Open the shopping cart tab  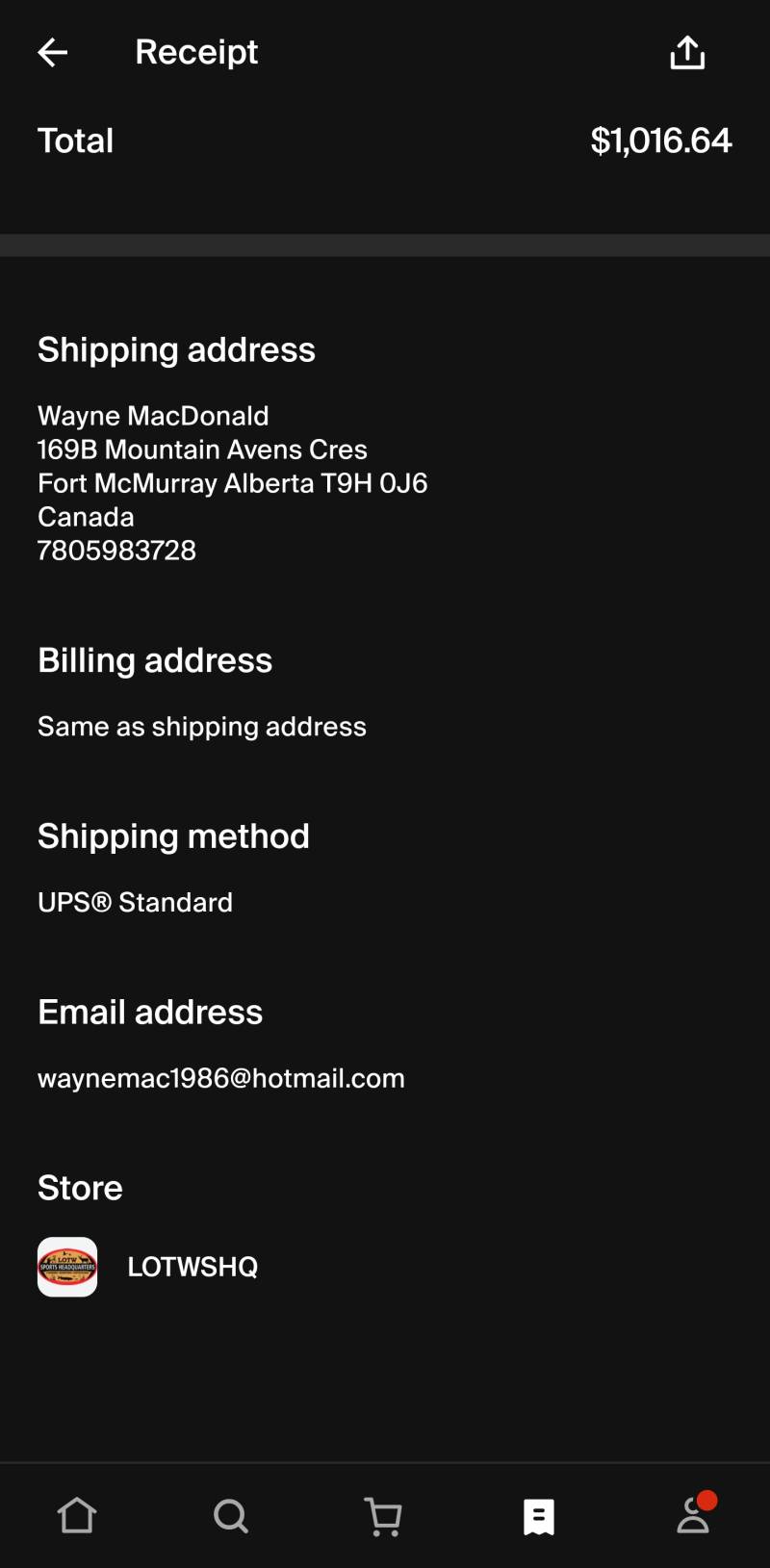coord(384,1516)
